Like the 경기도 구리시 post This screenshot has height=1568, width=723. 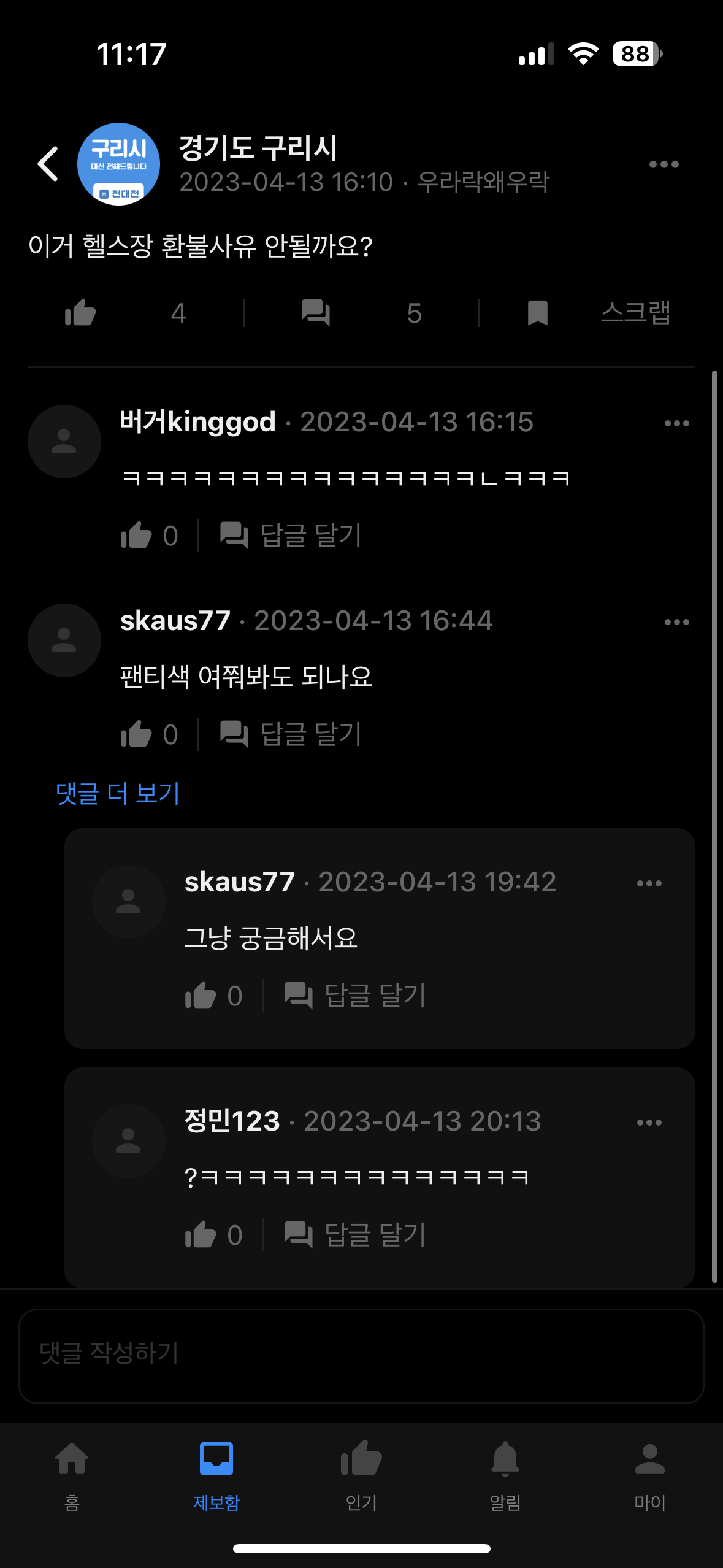tap(80, 313)
